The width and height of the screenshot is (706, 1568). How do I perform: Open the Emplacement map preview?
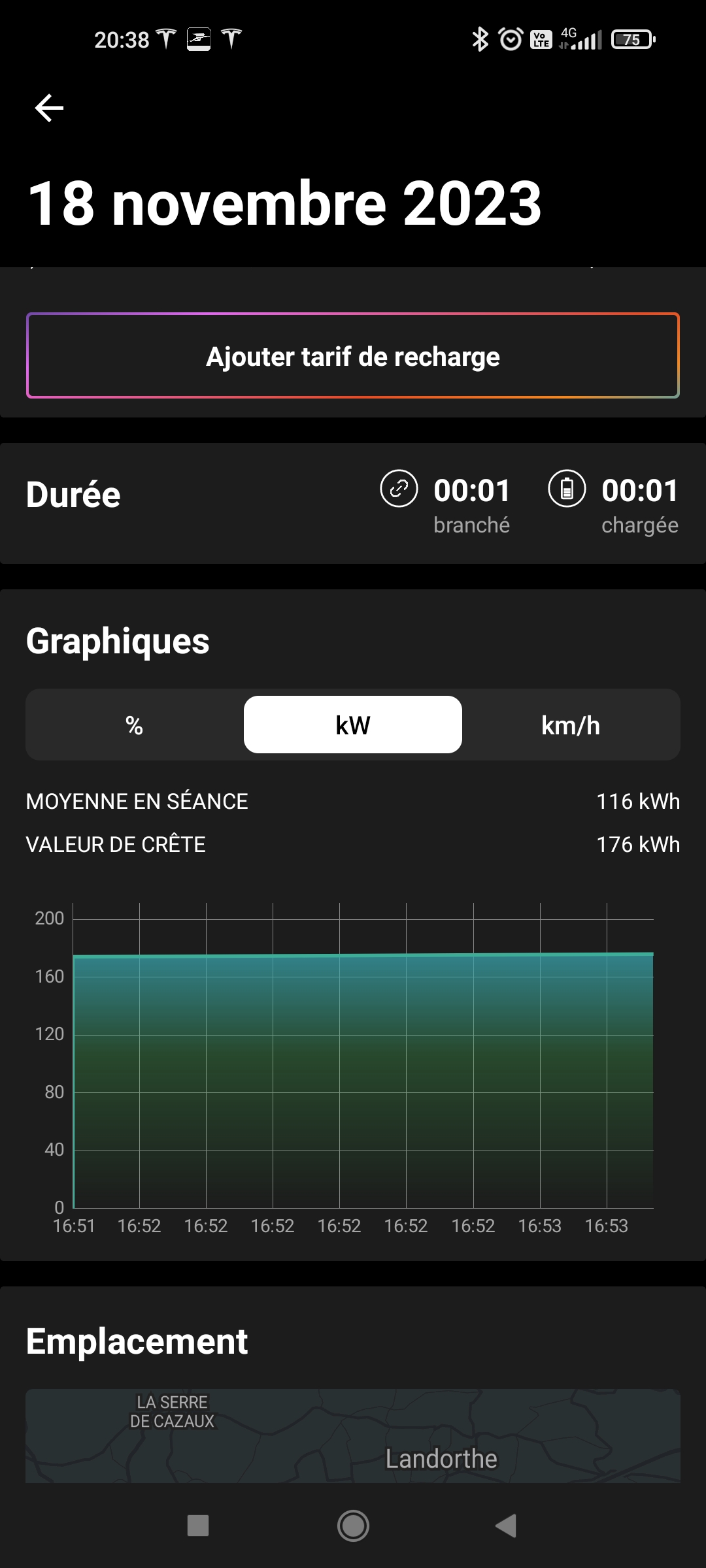(x=353, y=1435)
